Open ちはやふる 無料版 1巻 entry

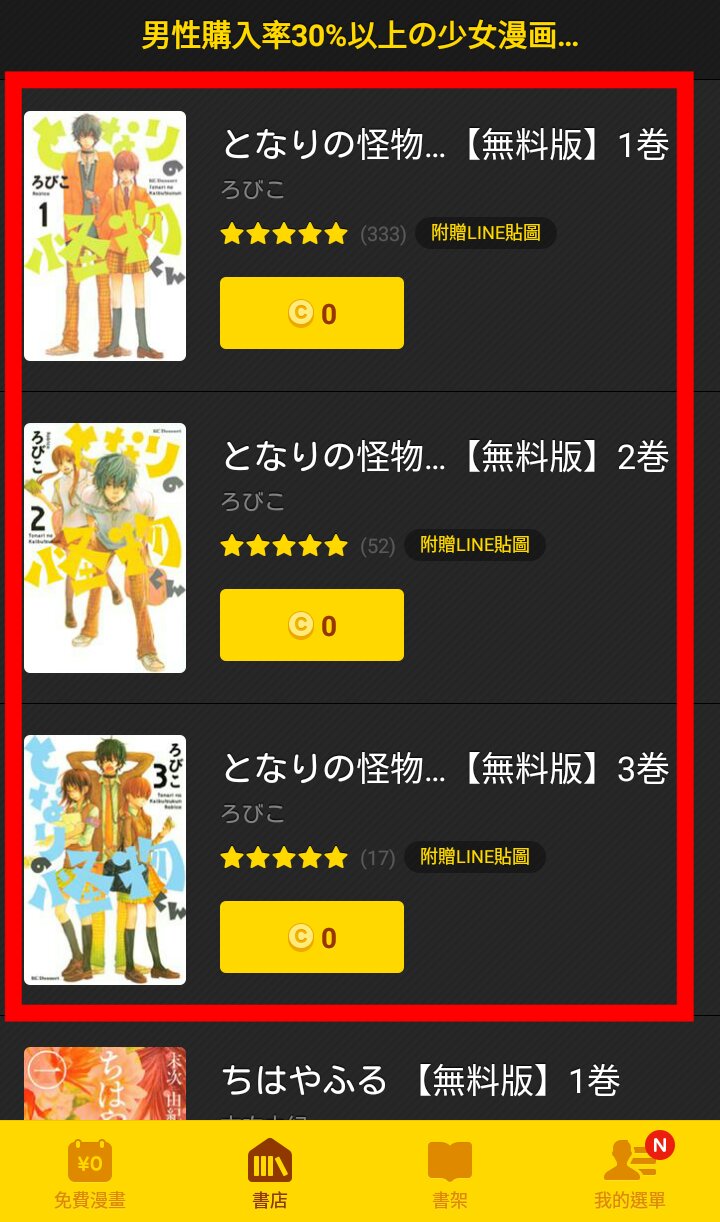[x=420, y=1080]
